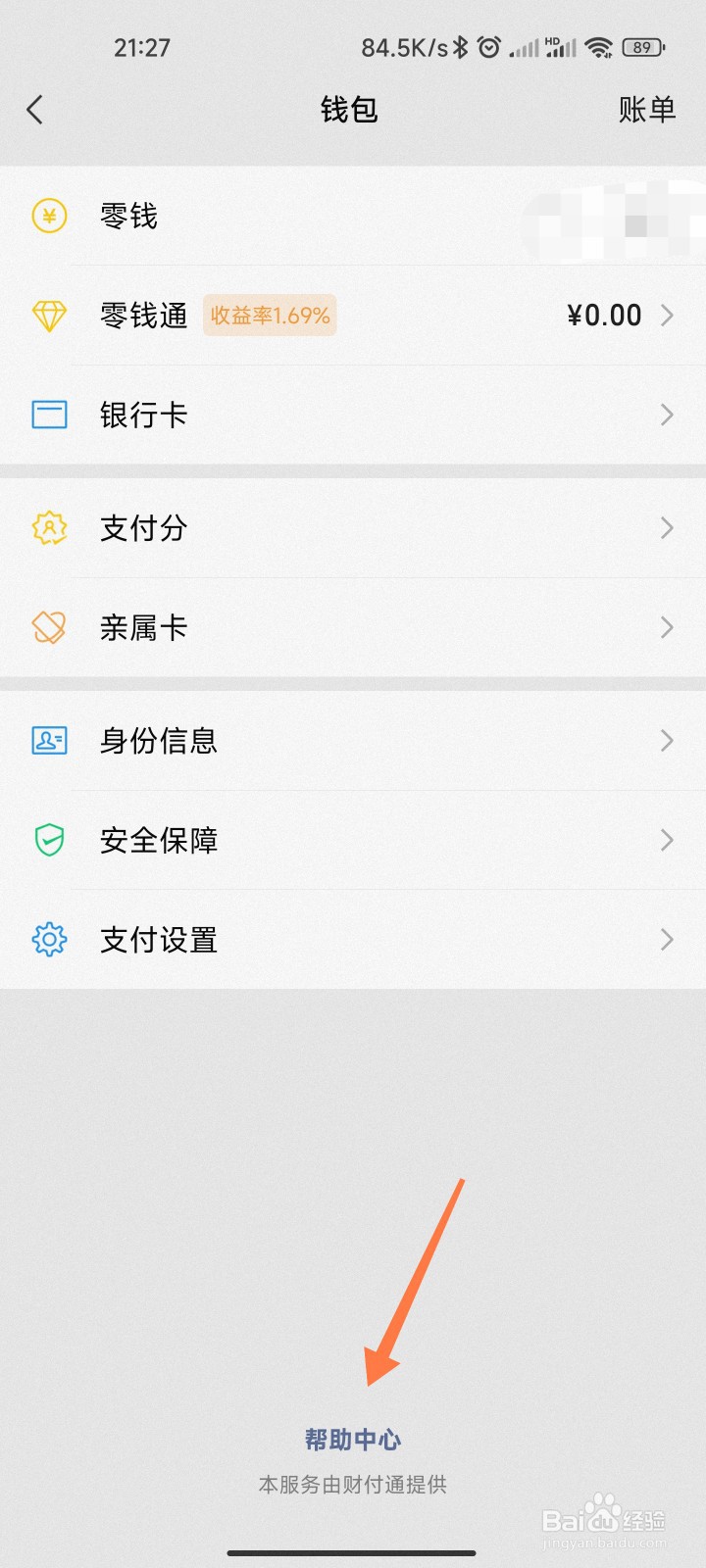Image resolution: width=706 pixels, height=1568 pixels.
Task: Open 身份信息 settings
Action: click(x=353, y=741)
